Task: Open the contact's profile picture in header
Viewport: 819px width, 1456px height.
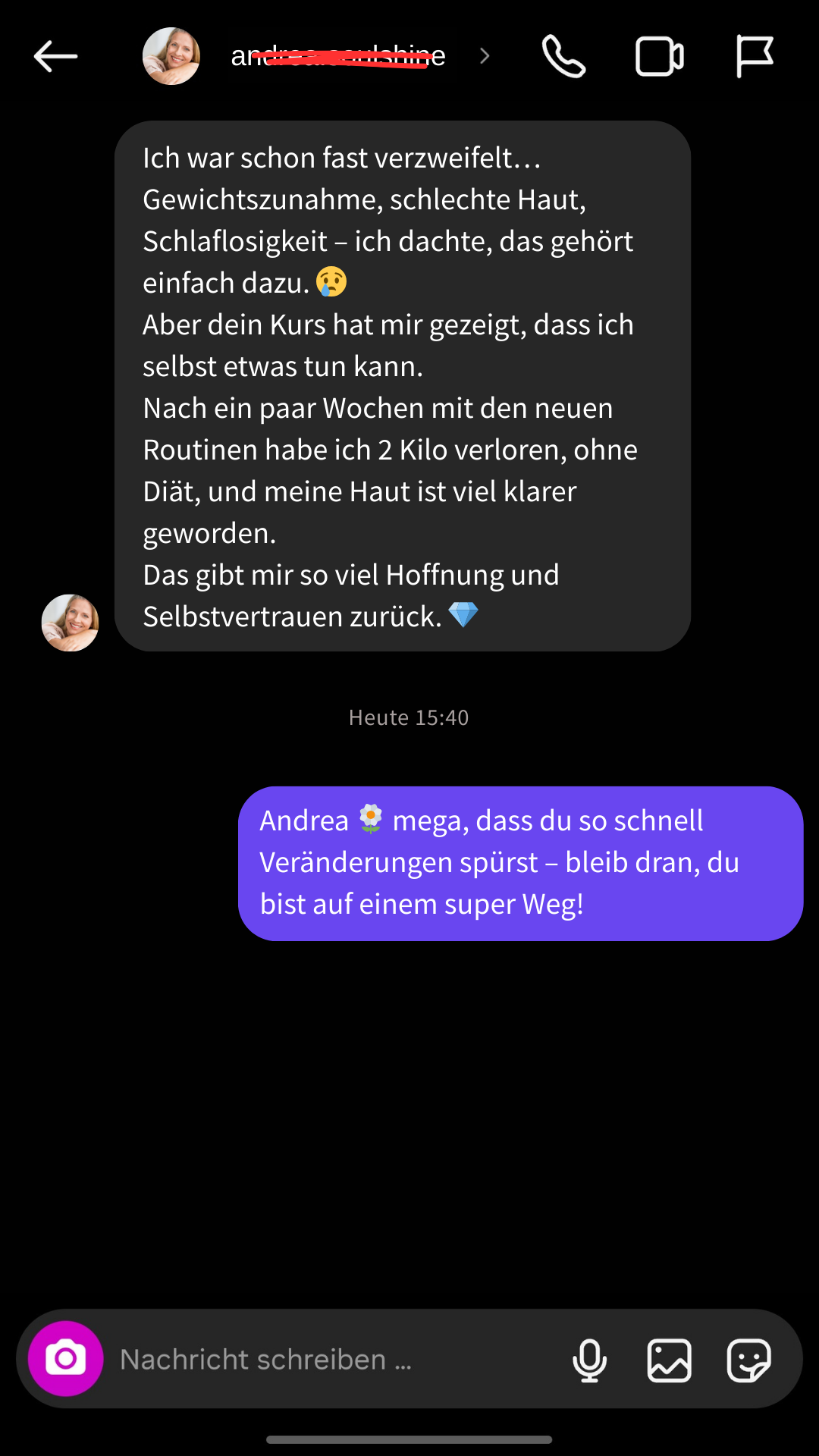Action: point(171,56)
